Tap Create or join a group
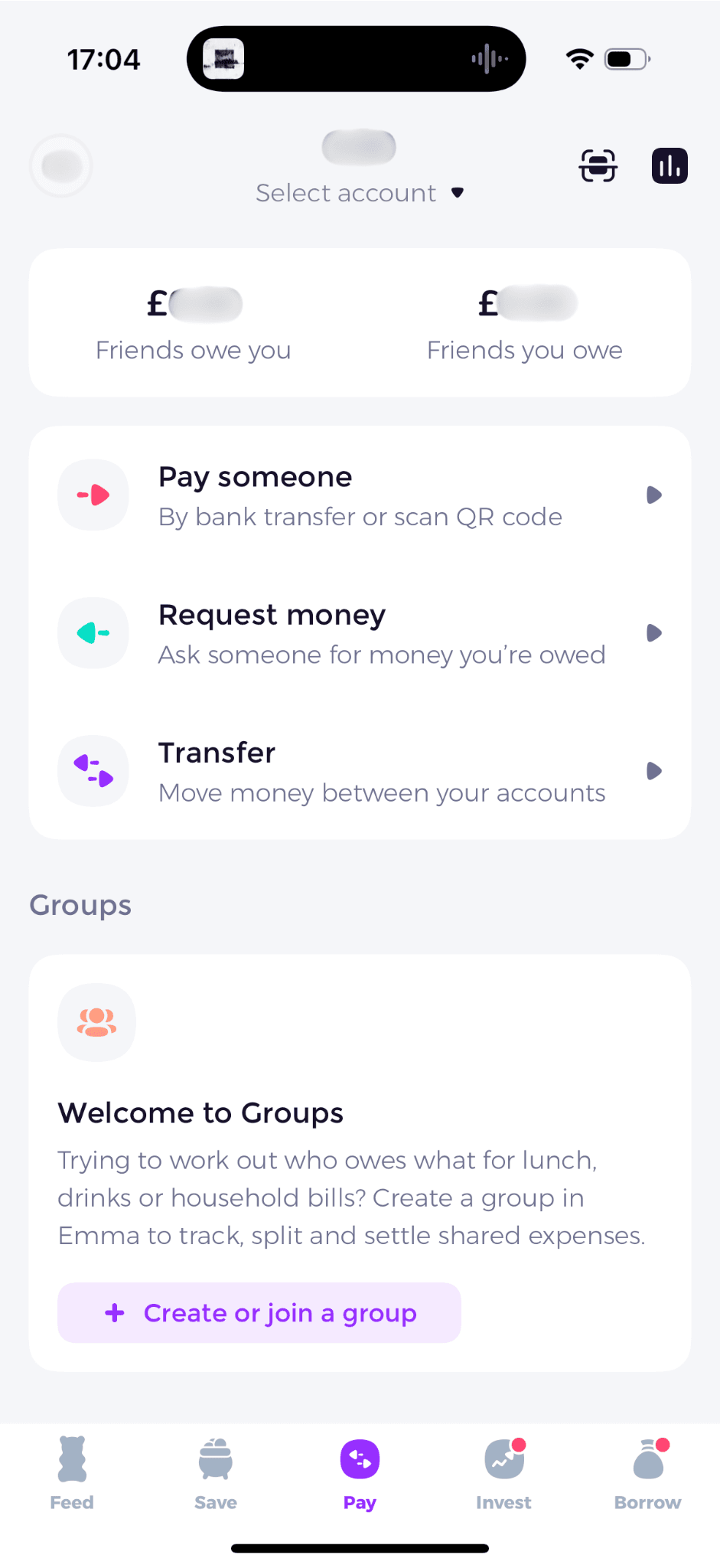 (259, 1312)
